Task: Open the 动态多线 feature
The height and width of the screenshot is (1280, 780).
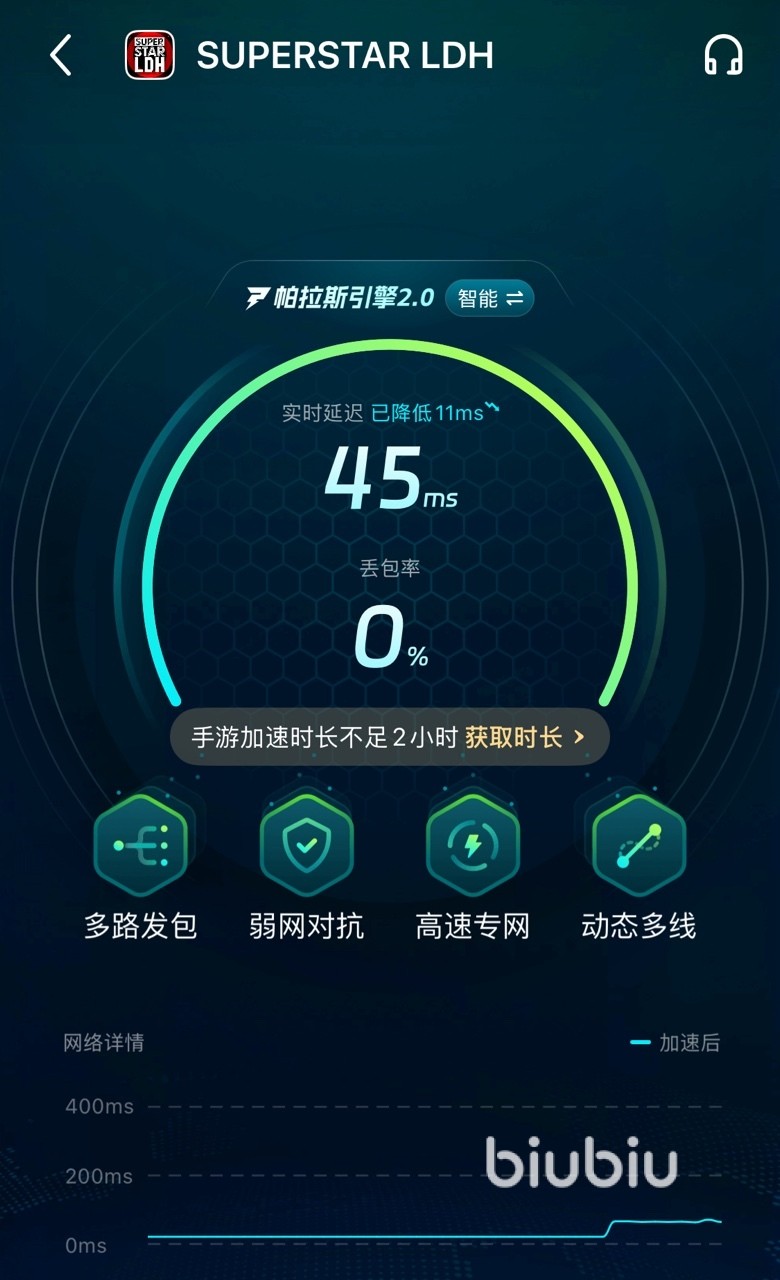Action: [638, 846]
